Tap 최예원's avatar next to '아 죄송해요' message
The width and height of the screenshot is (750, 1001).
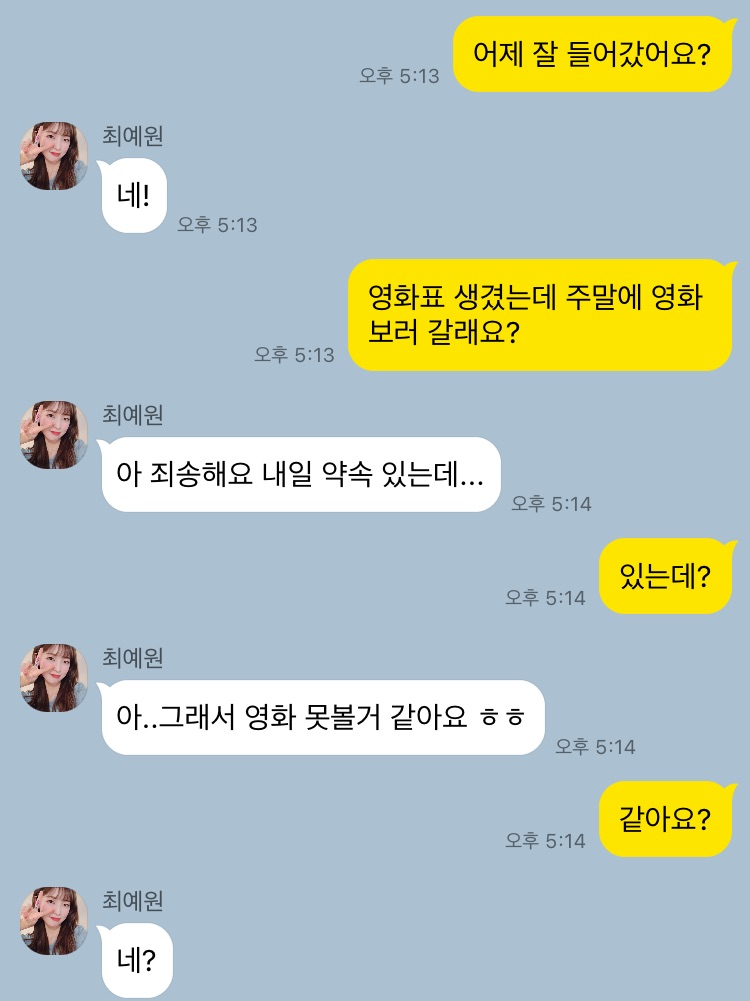click(54, 435)
